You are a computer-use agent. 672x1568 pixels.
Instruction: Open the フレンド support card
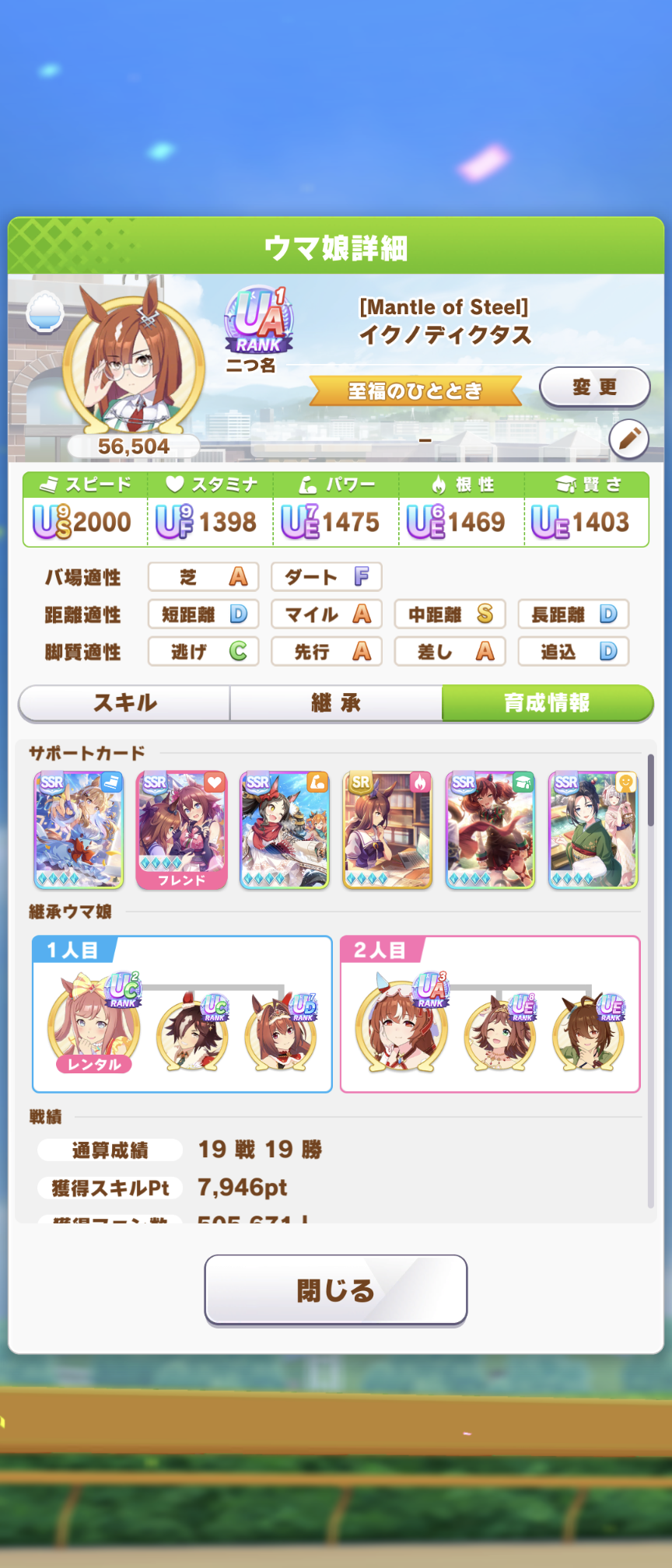pyautogui.click(x=181, y=830)
